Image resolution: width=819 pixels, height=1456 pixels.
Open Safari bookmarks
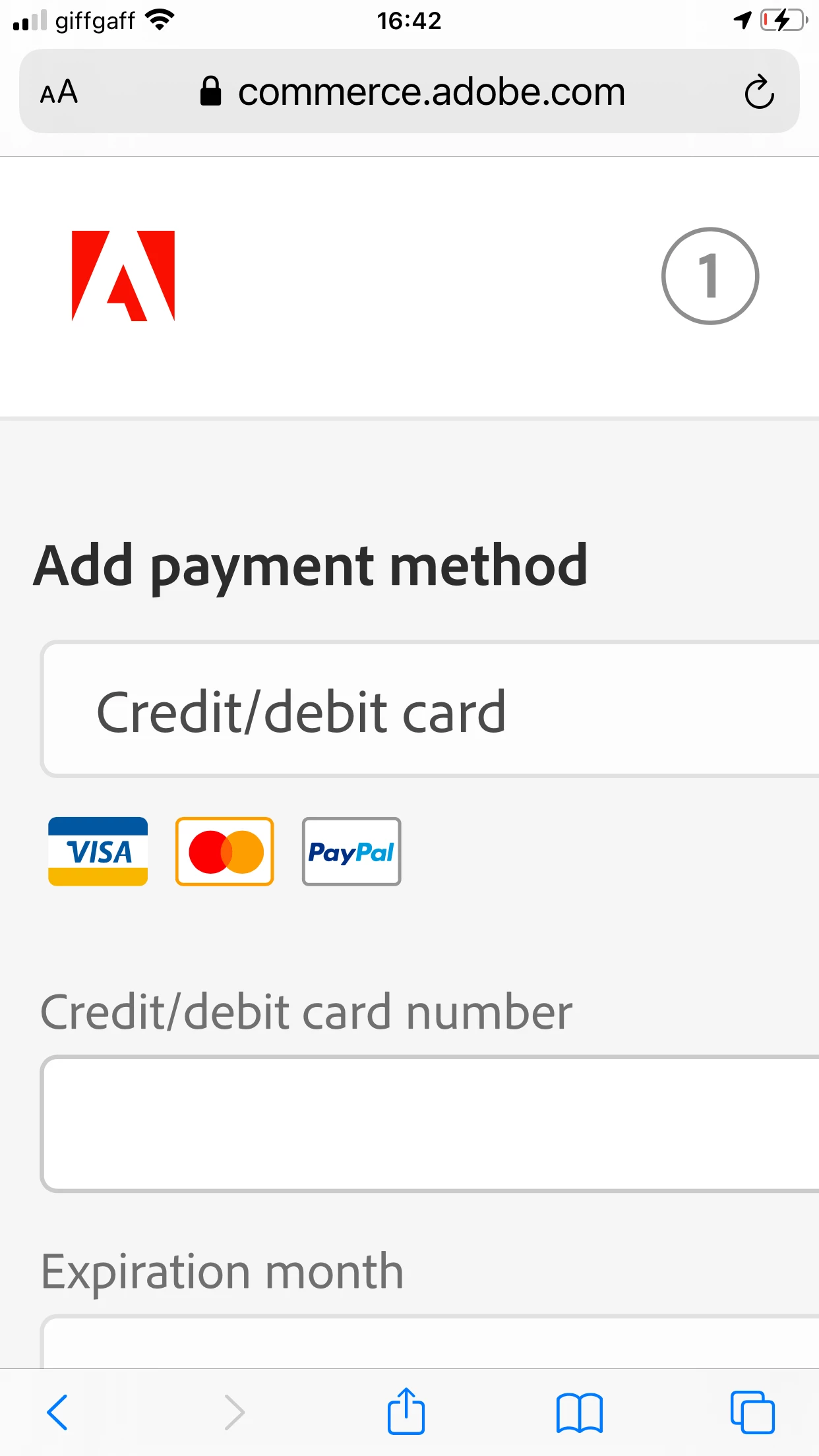tap(579, 1412)
